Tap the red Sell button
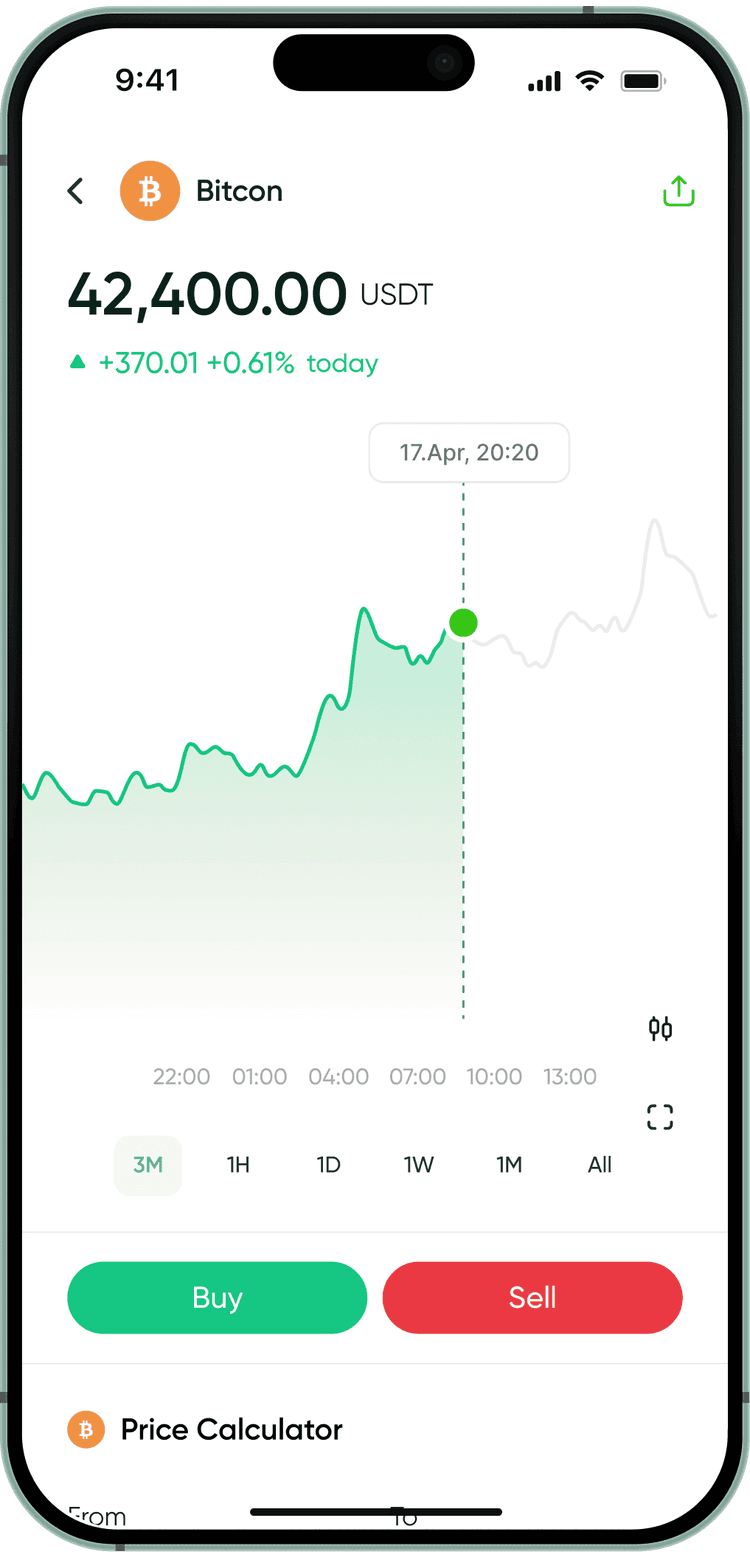Screen dimensions: 750x1558 pos(532,1297)
